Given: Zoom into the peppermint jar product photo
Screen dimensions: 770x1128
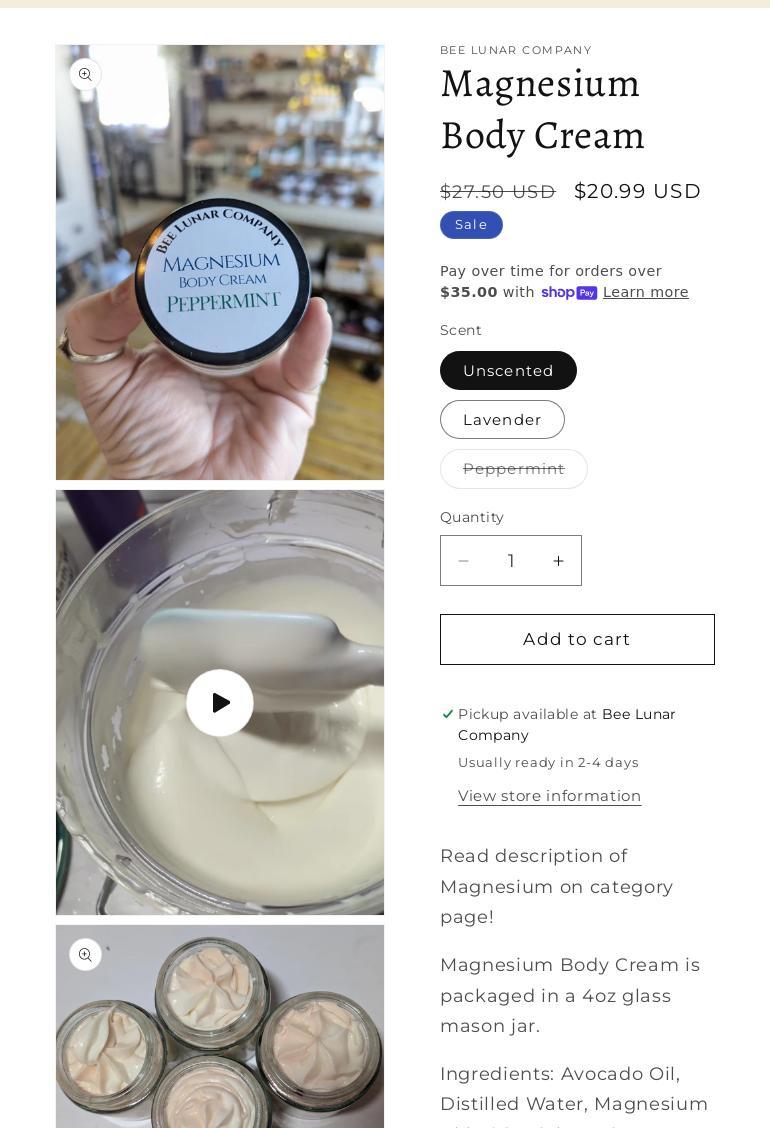Looking at the screenshot, I should 85,75.
